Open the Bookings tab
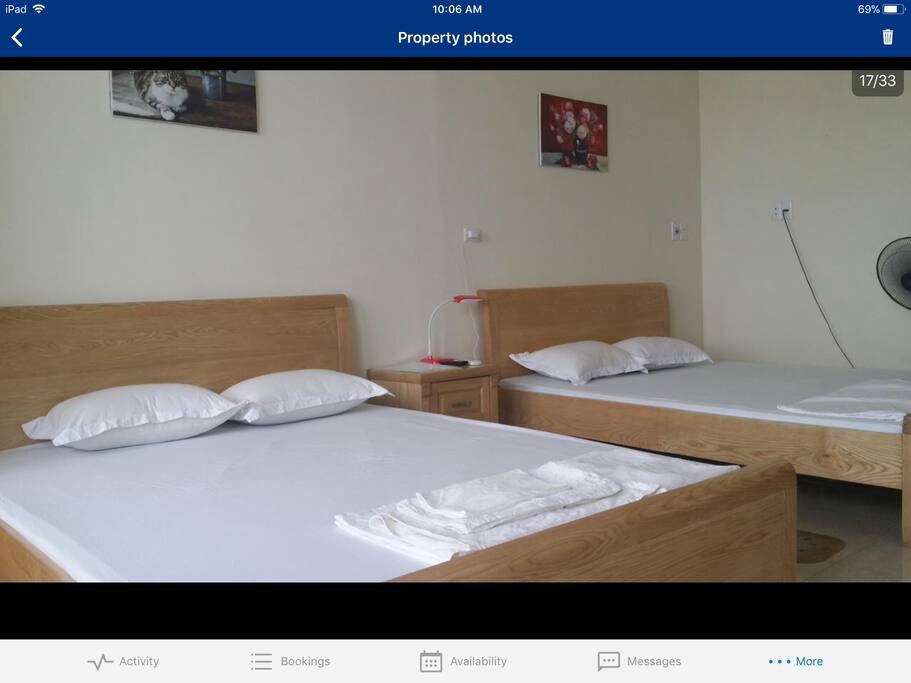 coord(290,661)
